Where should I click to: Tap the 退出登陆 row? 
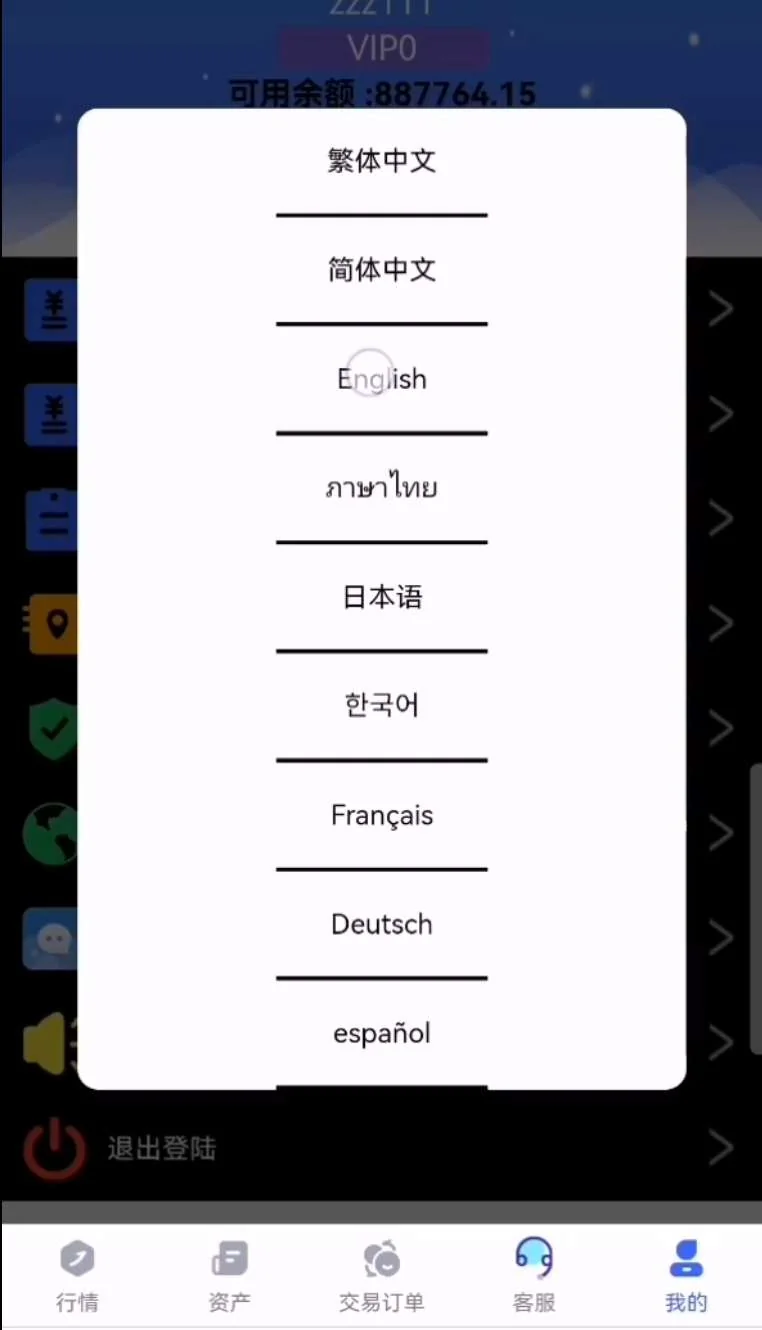[380, 1148]
